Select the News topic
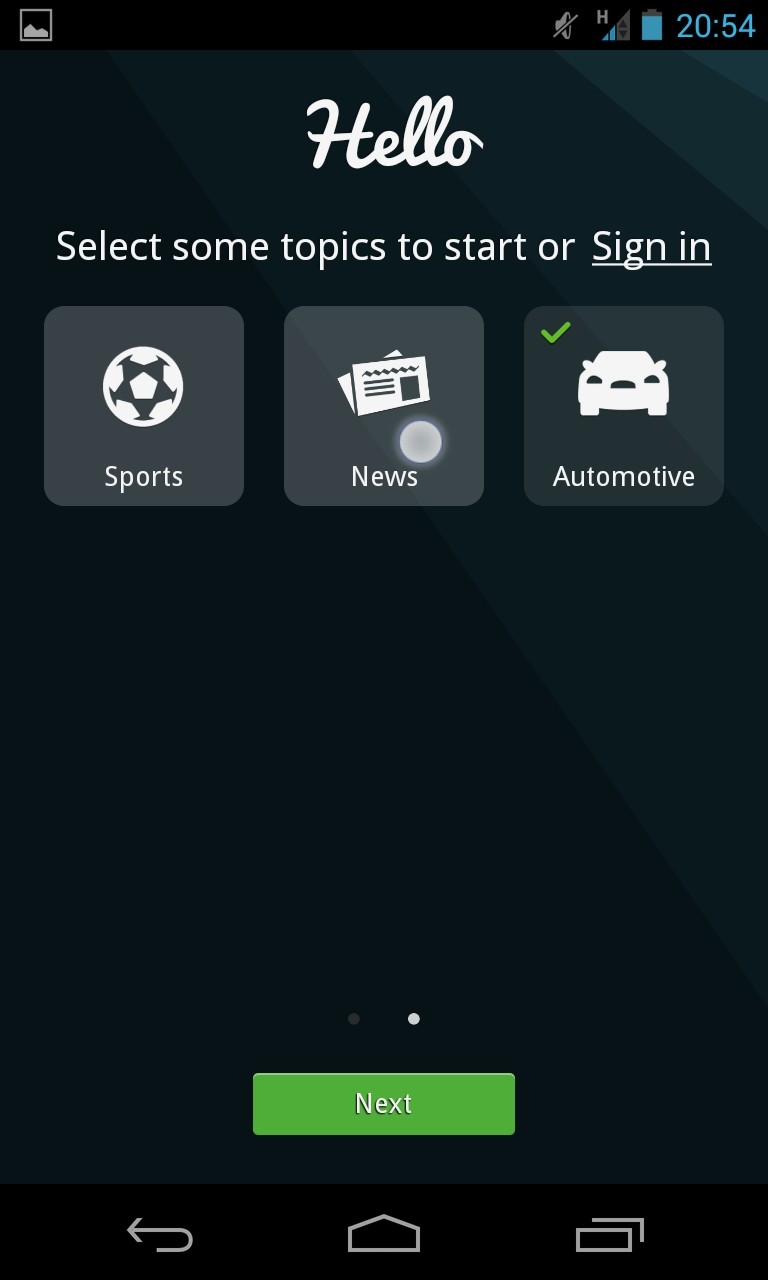 tap(384, 405)
